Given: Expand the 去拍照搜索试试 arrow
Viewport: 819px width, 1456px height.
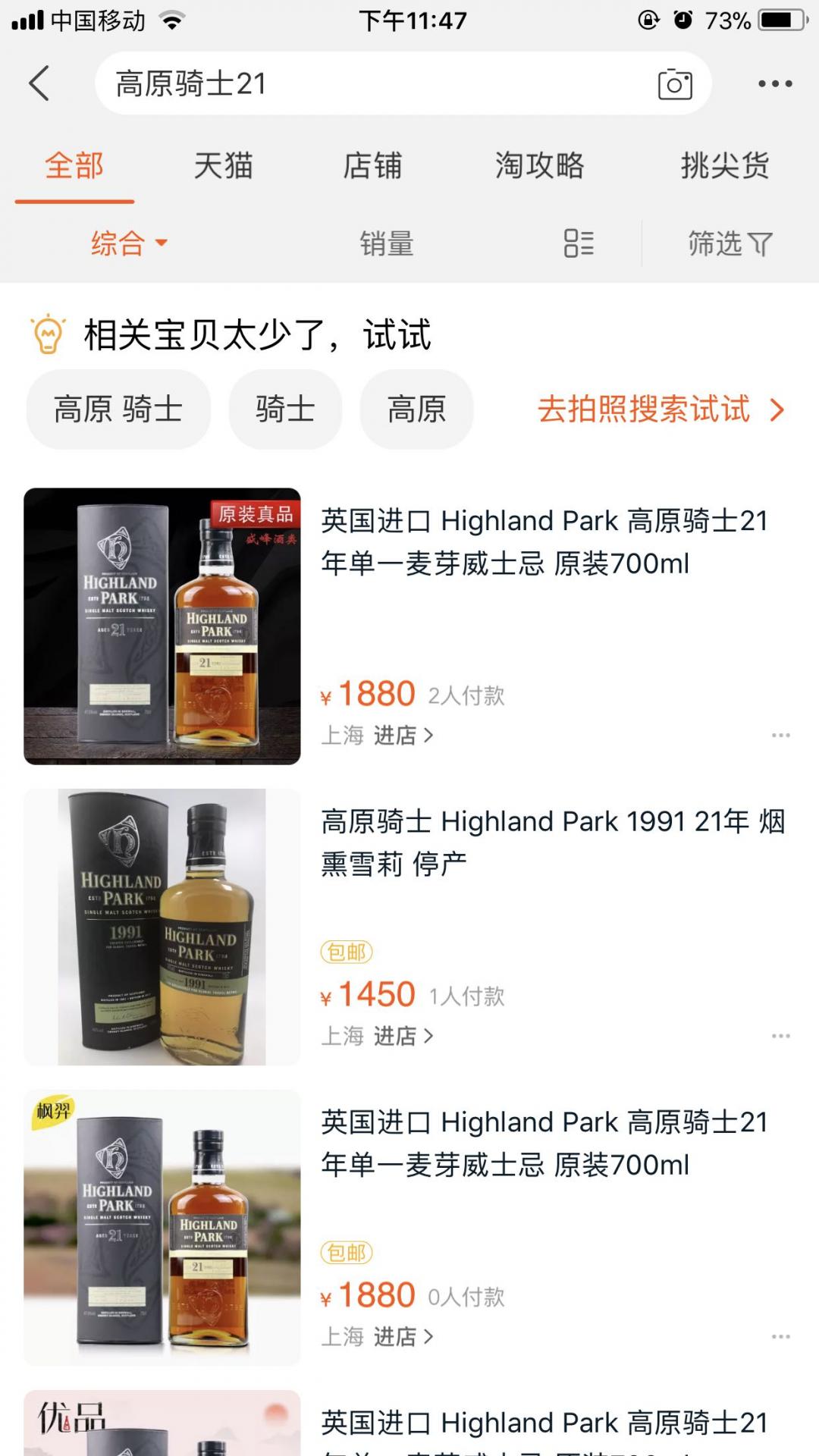Looking at the screenshot, I should pyautogui.click(x=777, y=410).
